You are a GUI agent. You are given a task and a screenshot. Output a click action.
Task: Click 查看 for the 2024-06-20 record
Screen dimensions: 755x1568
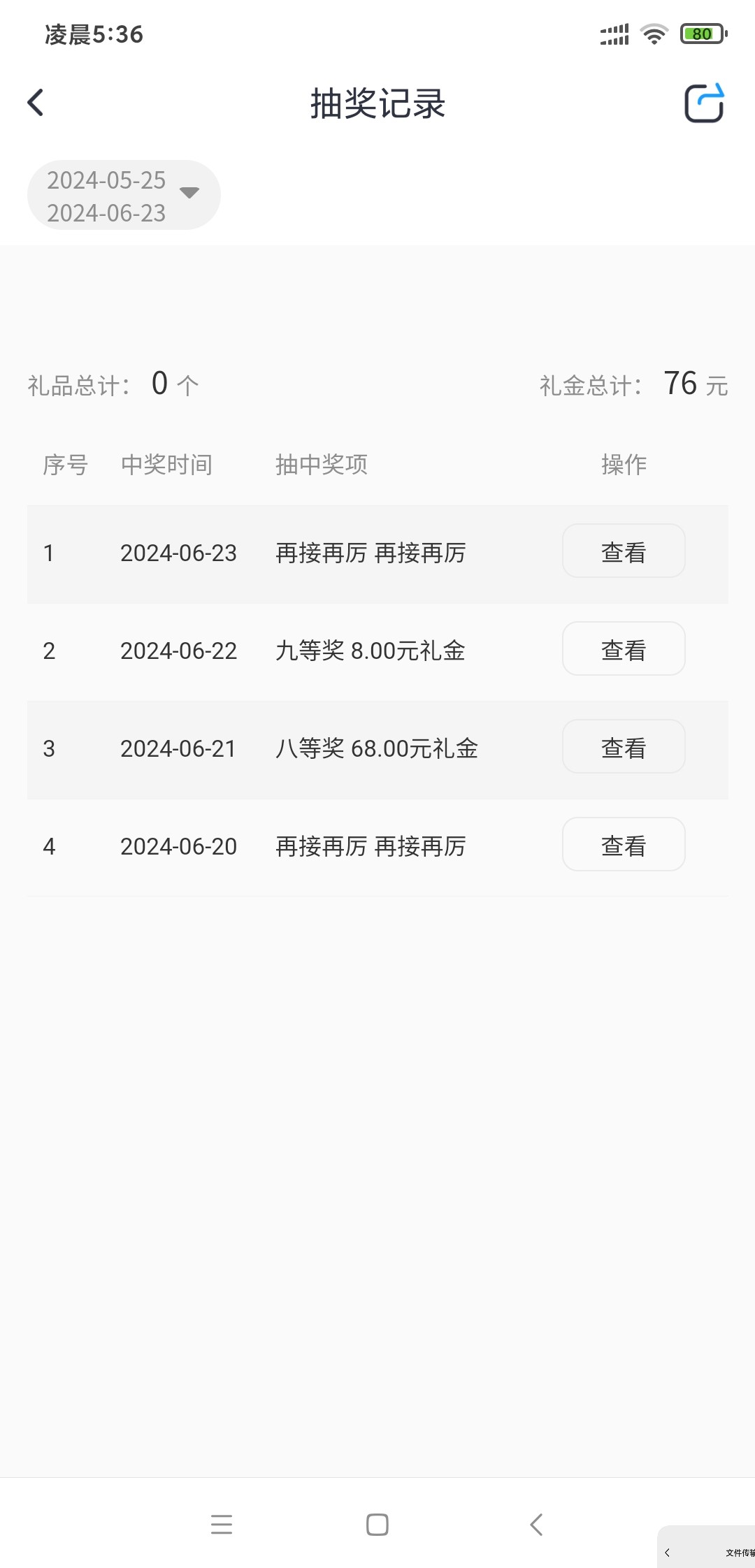pyautogui.click(x=622, y=844)
